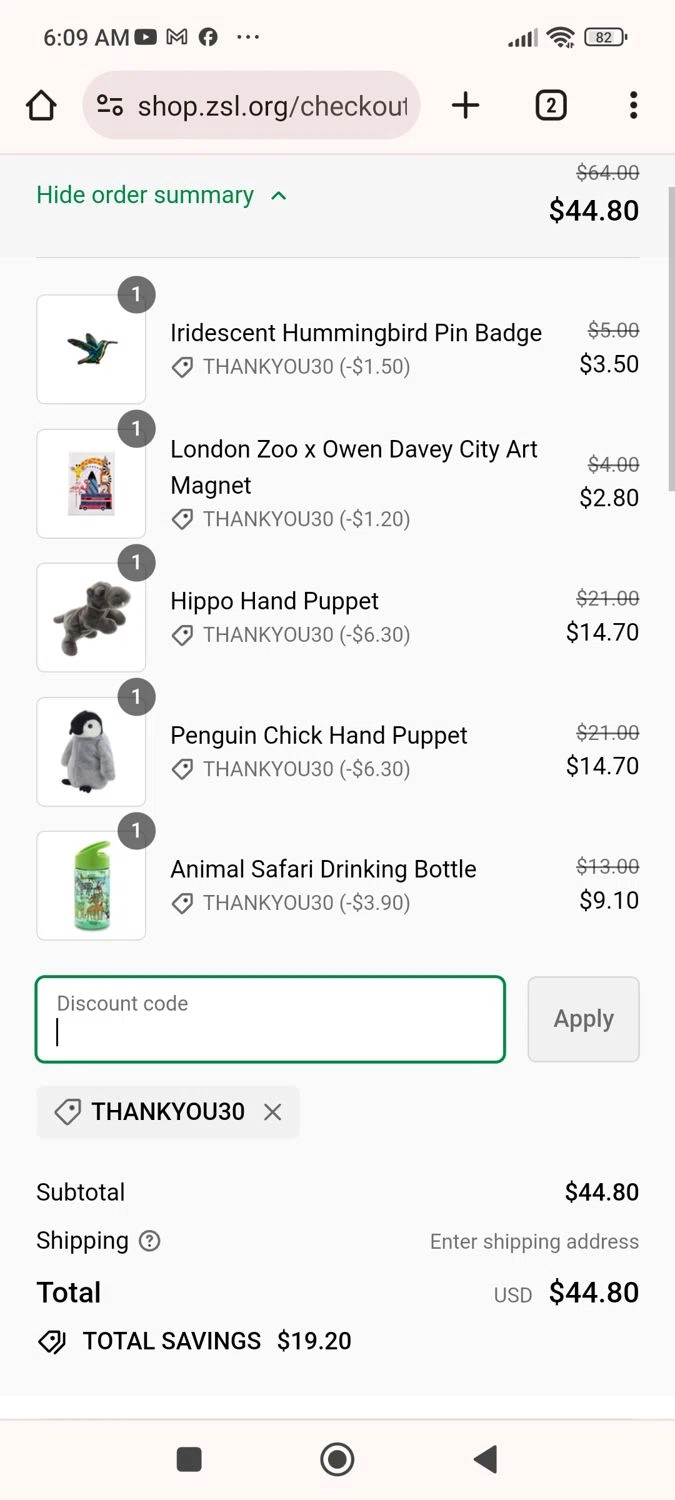This screenshot has height=1500, width=675.
Task: Show shipping info tooltip
Action: (x=150, y=1241)
